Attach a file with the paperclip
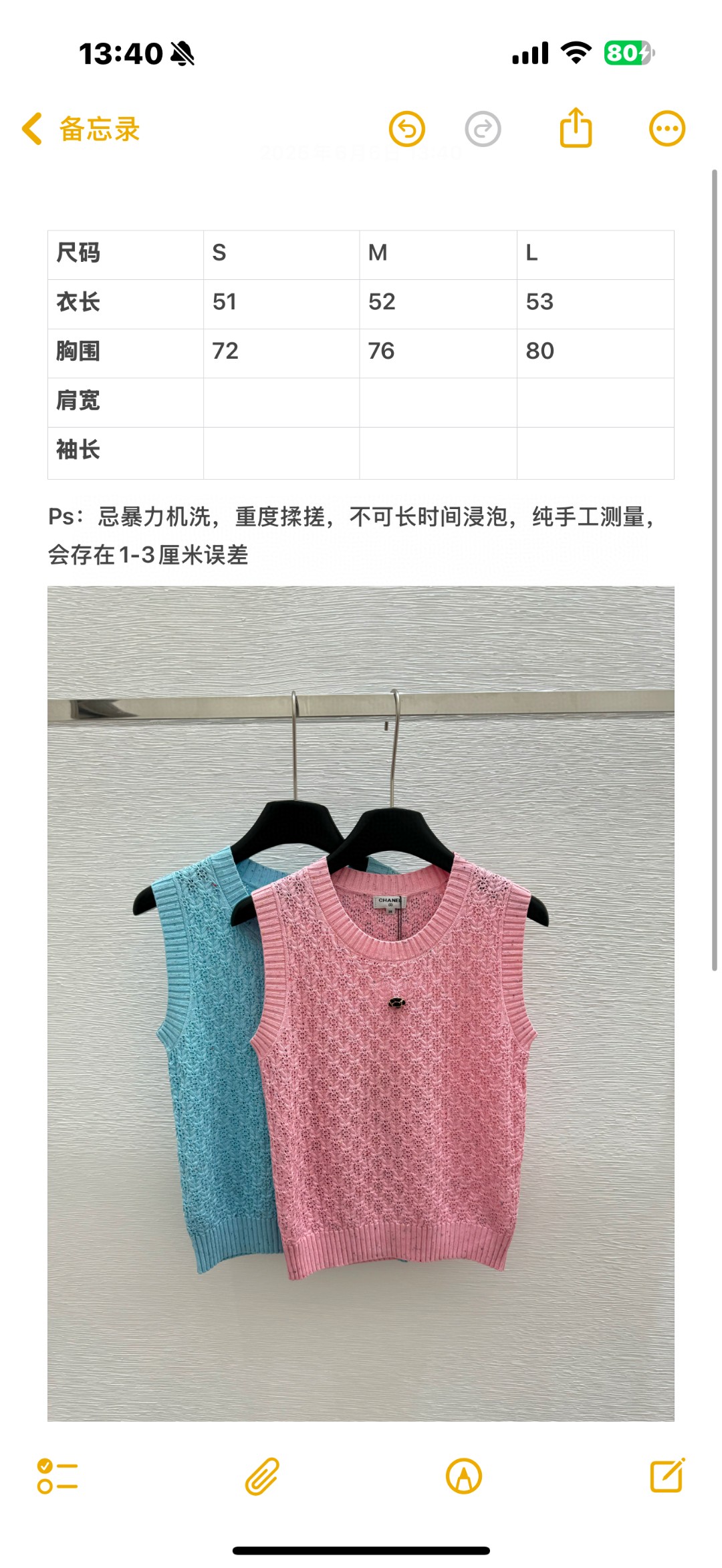The width and height of the screenshot is (722, 1568). [261, 1476]
